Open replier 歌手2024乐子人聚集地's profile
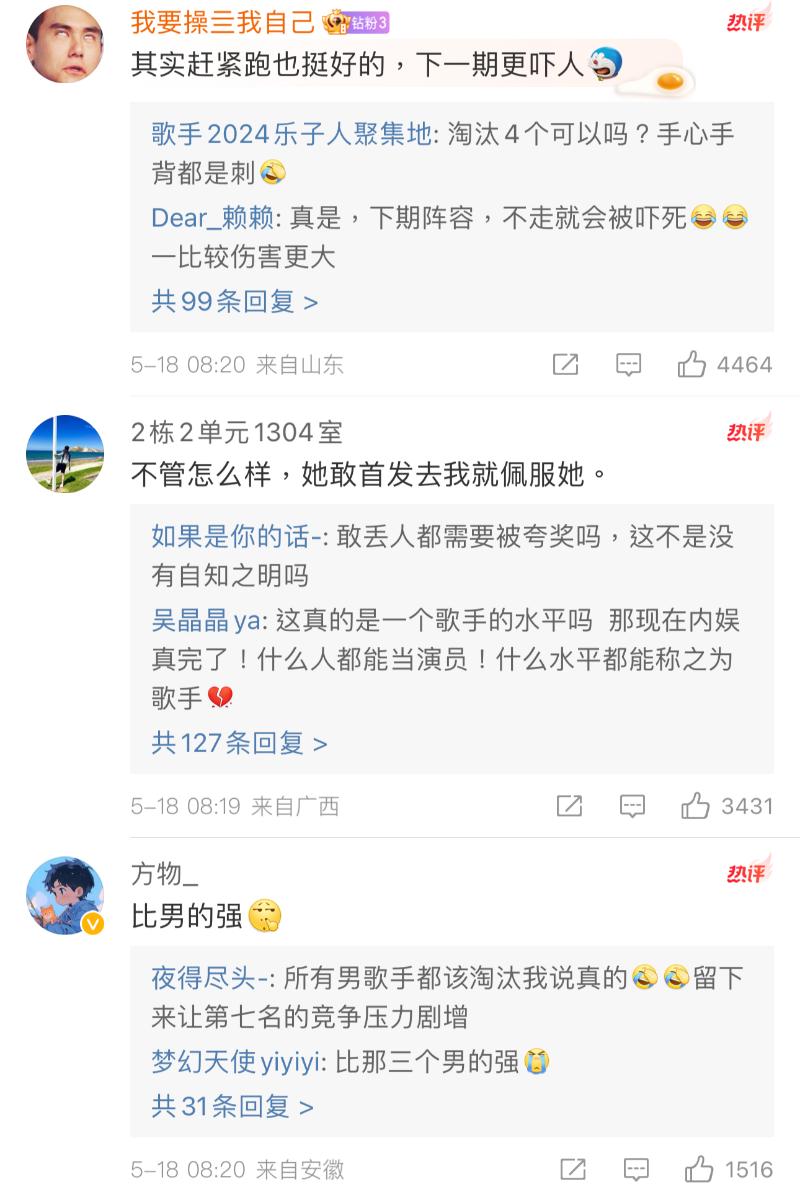The height and width of the screenshot is (1200, 800). (x=292, y=133)
